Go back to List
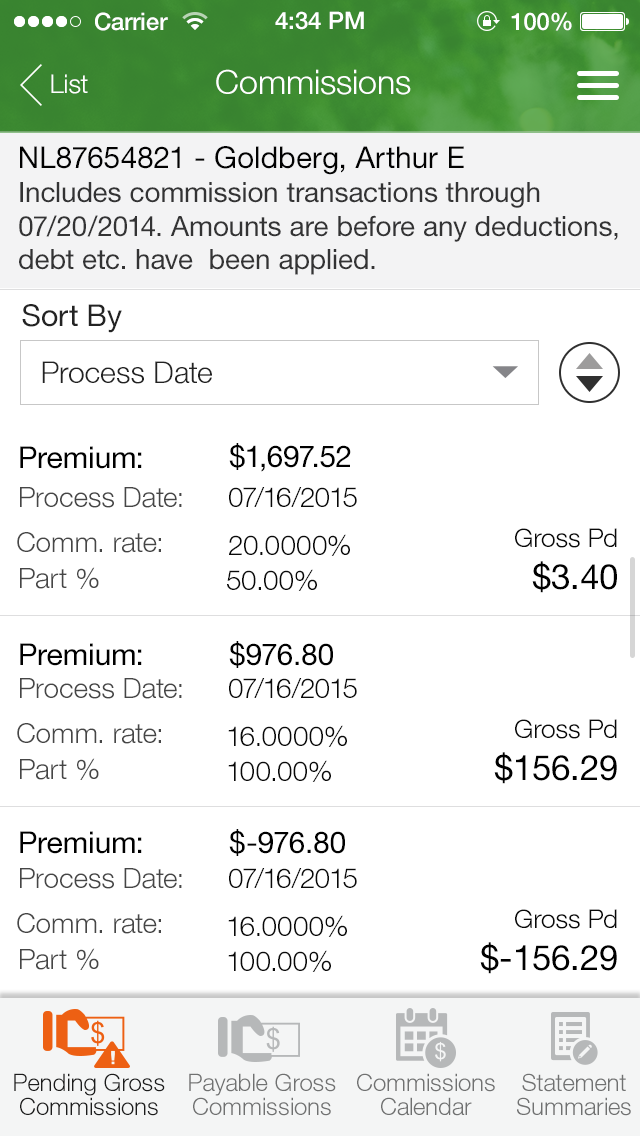The height and width of the screenshot is (1136, 640). (54, 84)
